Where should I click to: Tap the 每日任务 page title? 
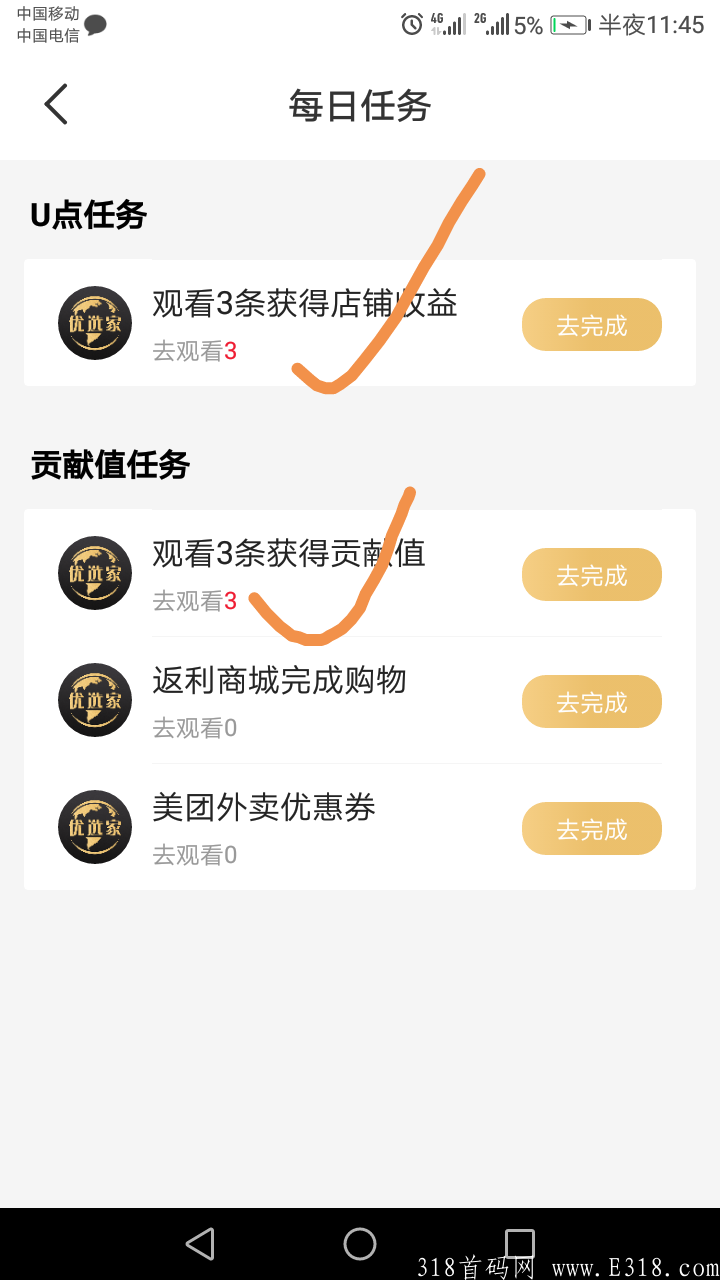tap(359, 104)
